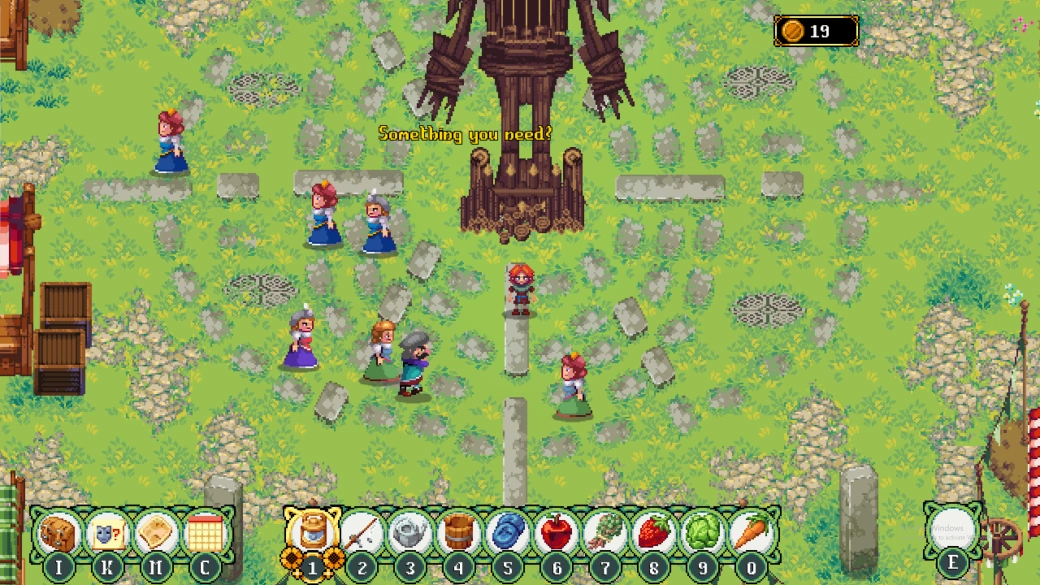
Task: Pick the herb bundle in slot 7
Action: point(605,533)
